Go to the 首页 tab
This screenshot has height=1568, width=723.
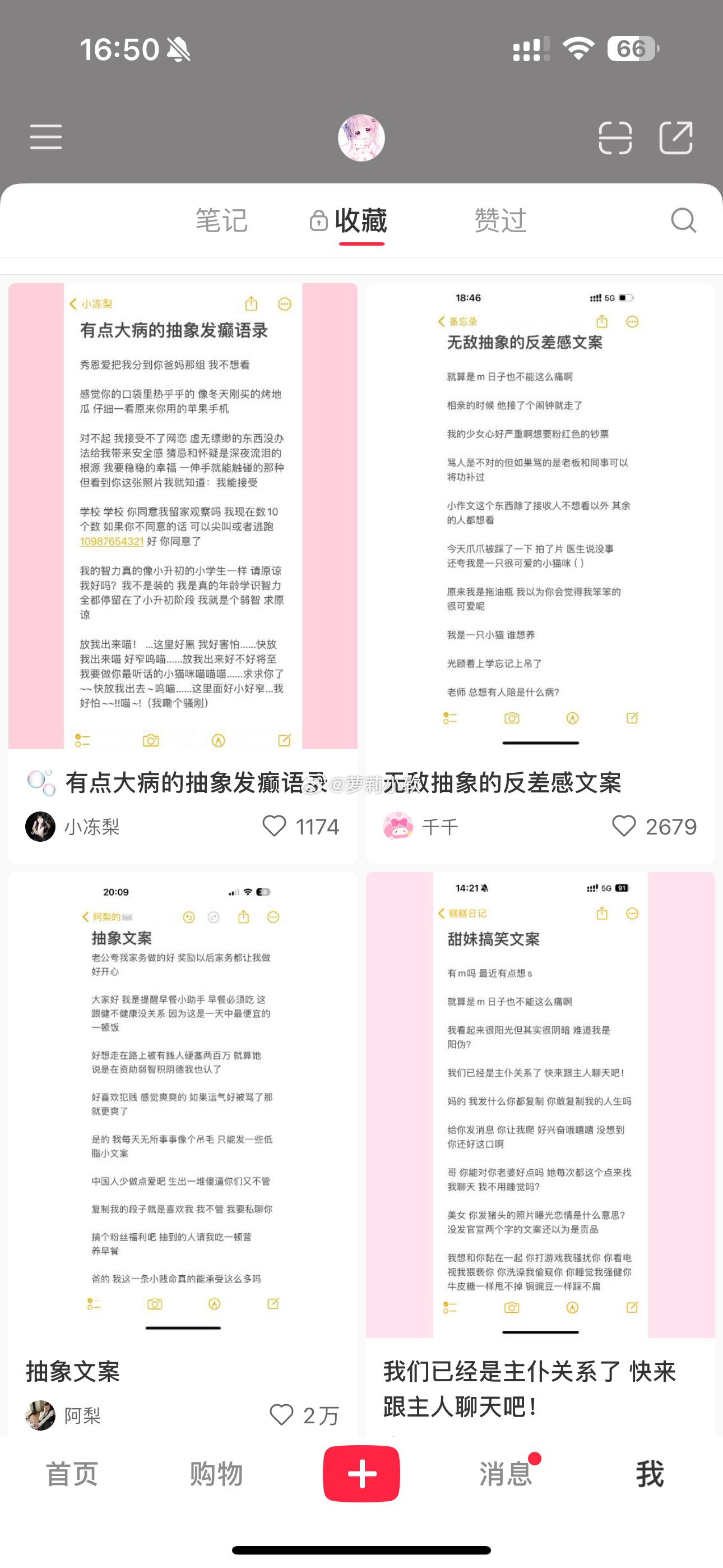(72, 1474)
